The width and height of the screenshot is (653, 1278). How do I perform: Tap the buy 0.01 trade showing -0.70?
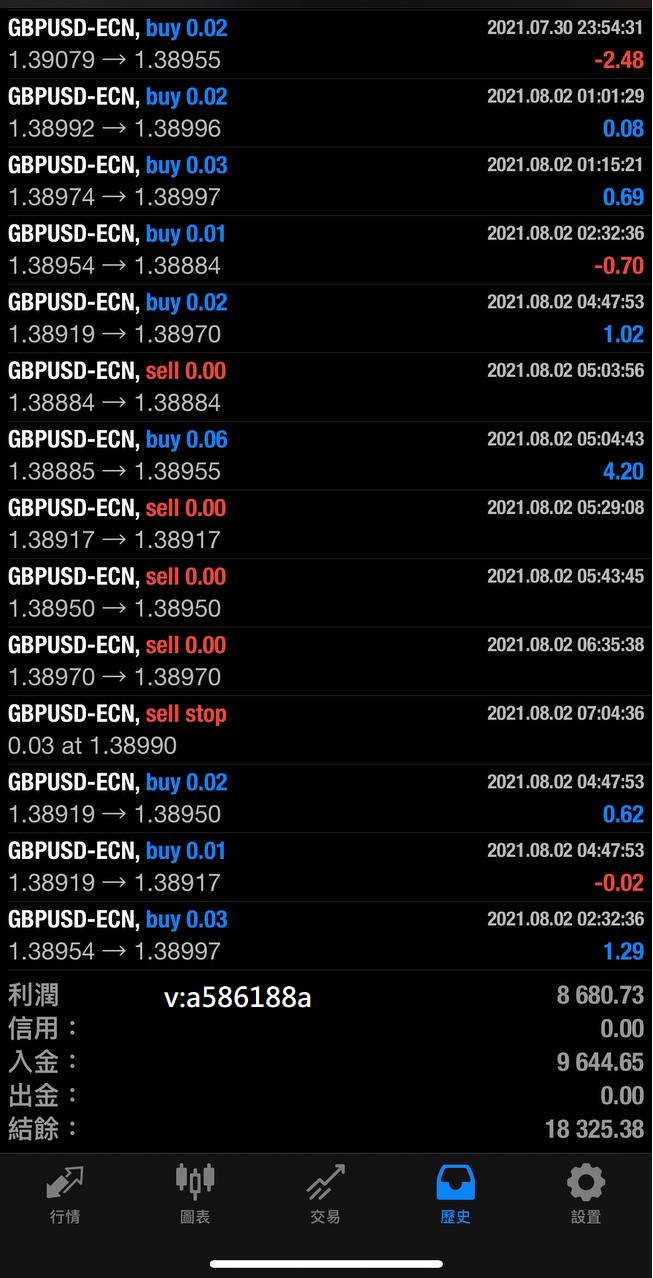[x=326, y=250]
